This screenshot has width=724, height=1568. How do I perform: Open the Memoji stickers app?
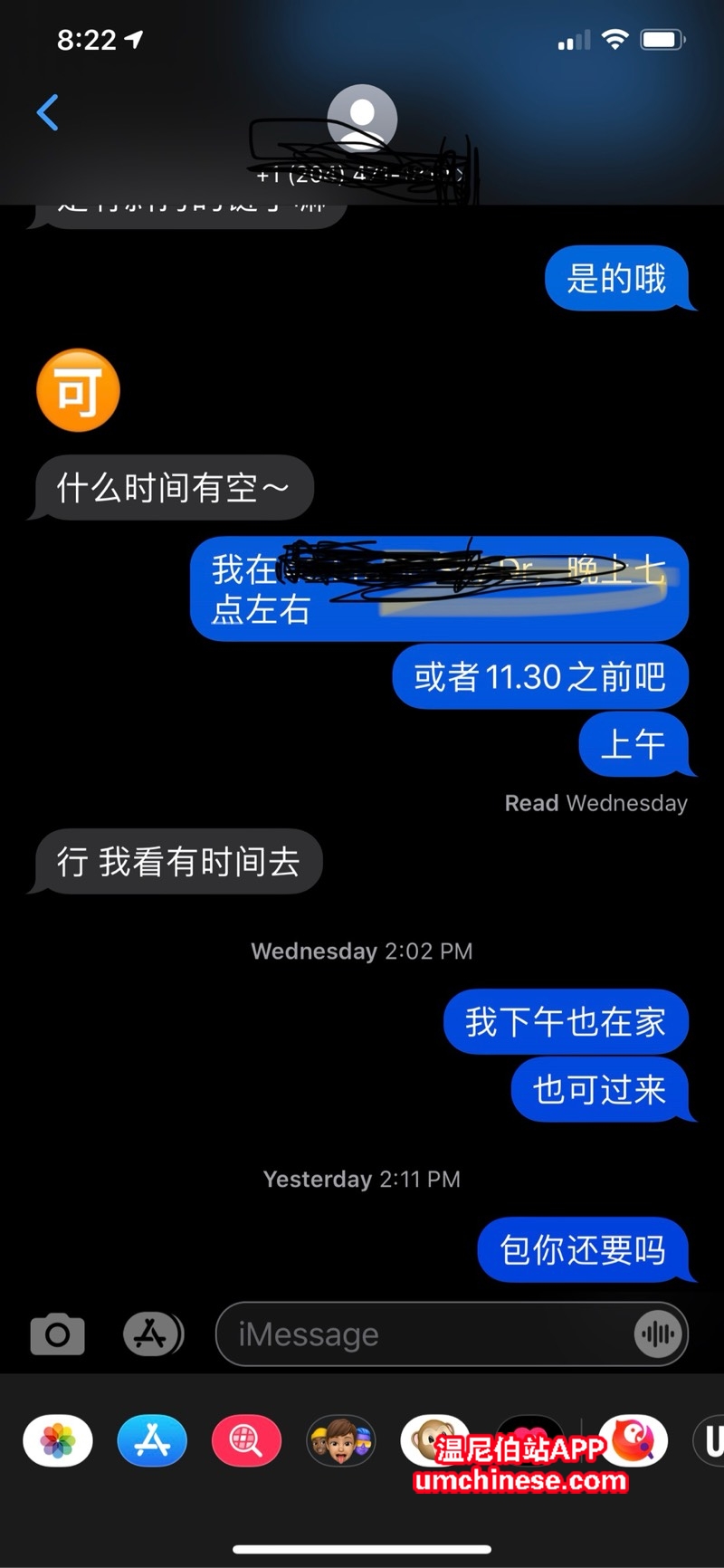point(341,1440)
